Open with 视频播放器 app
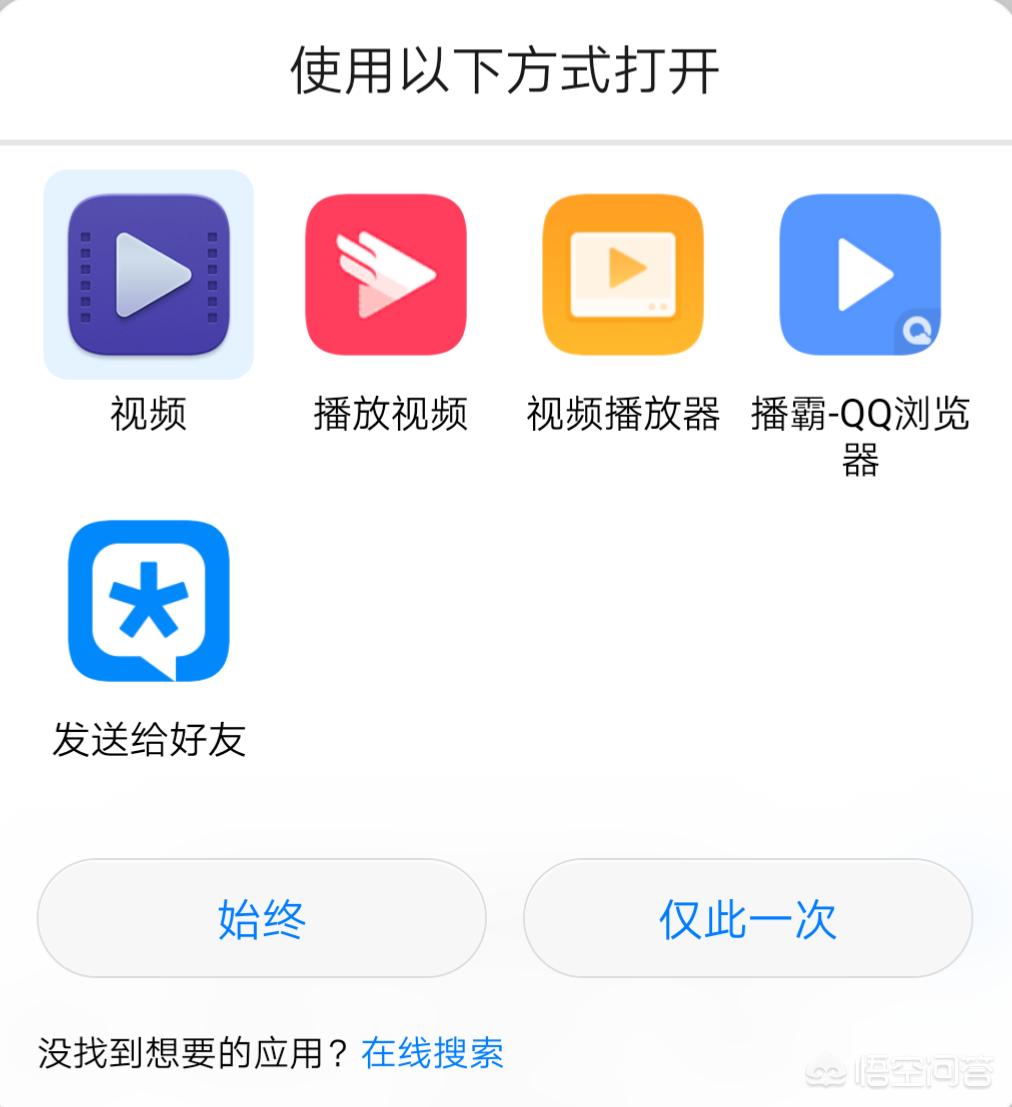 [623, 275]
